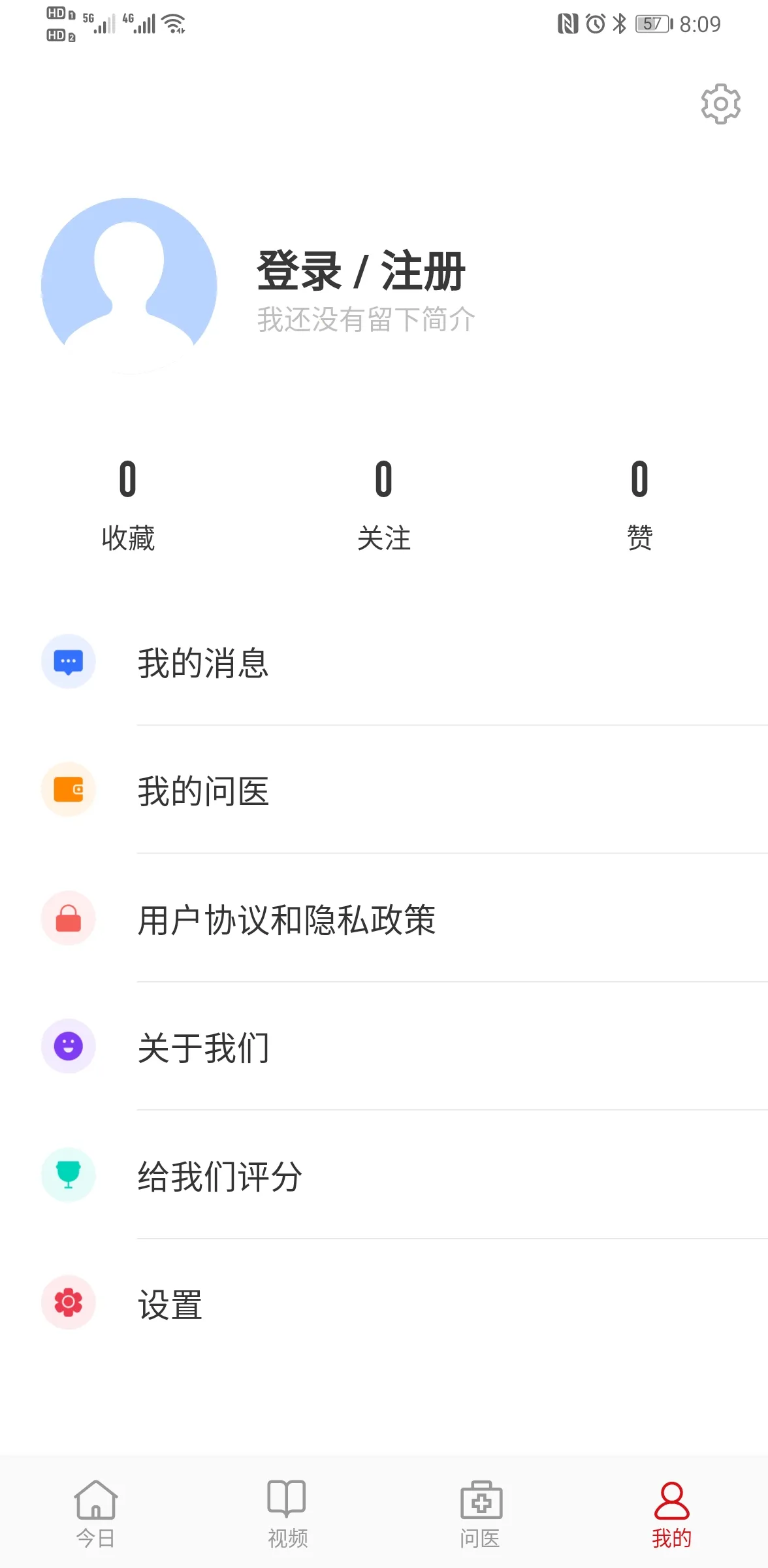Open the settings gear icon
Image resolution: width=768 pixels, height=1568 pixels.
click(x=720, y=103)
